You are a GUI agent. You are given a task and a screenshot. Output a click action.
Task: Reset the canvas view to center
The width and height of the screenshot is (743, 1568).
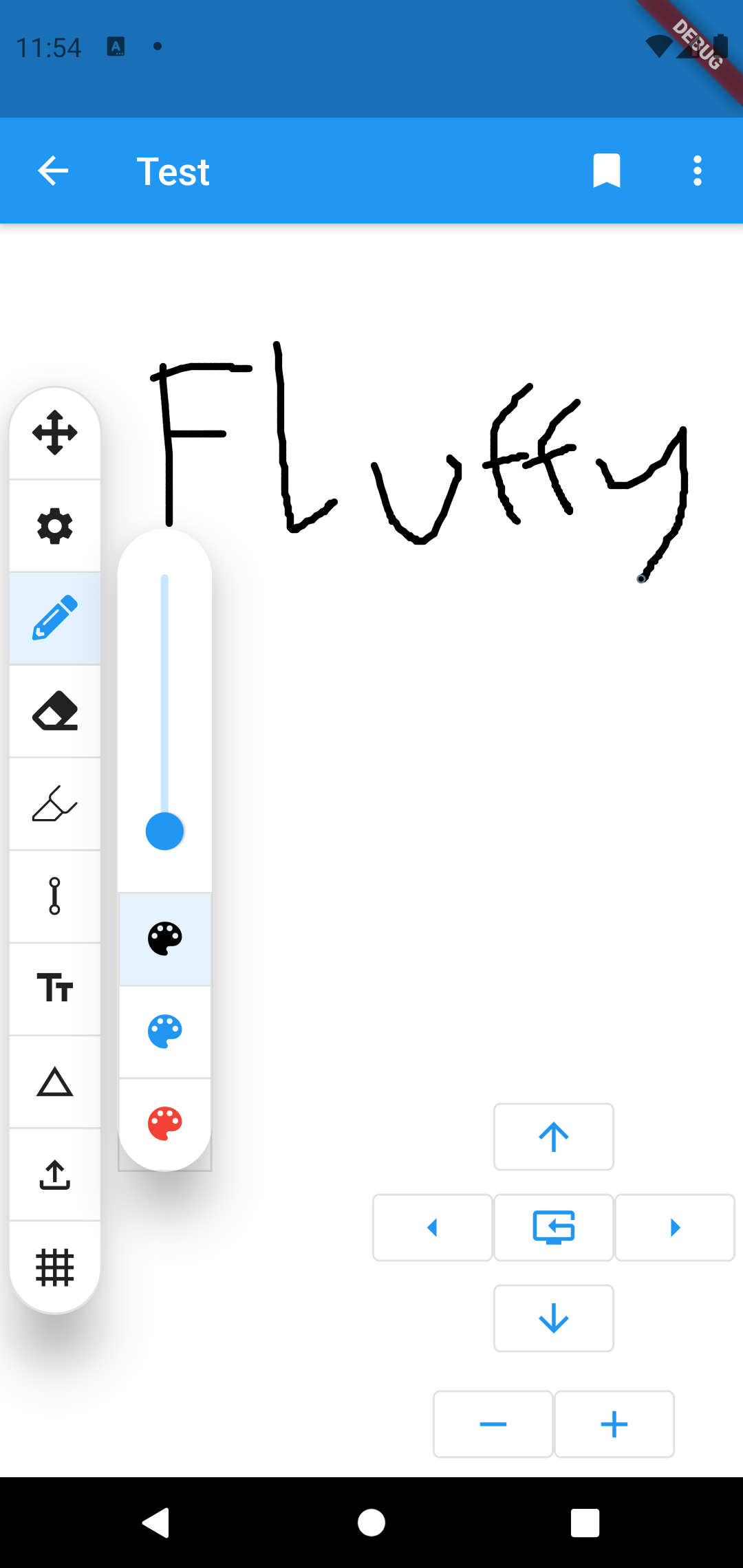pyautogui.click(x=554, y=1228)
